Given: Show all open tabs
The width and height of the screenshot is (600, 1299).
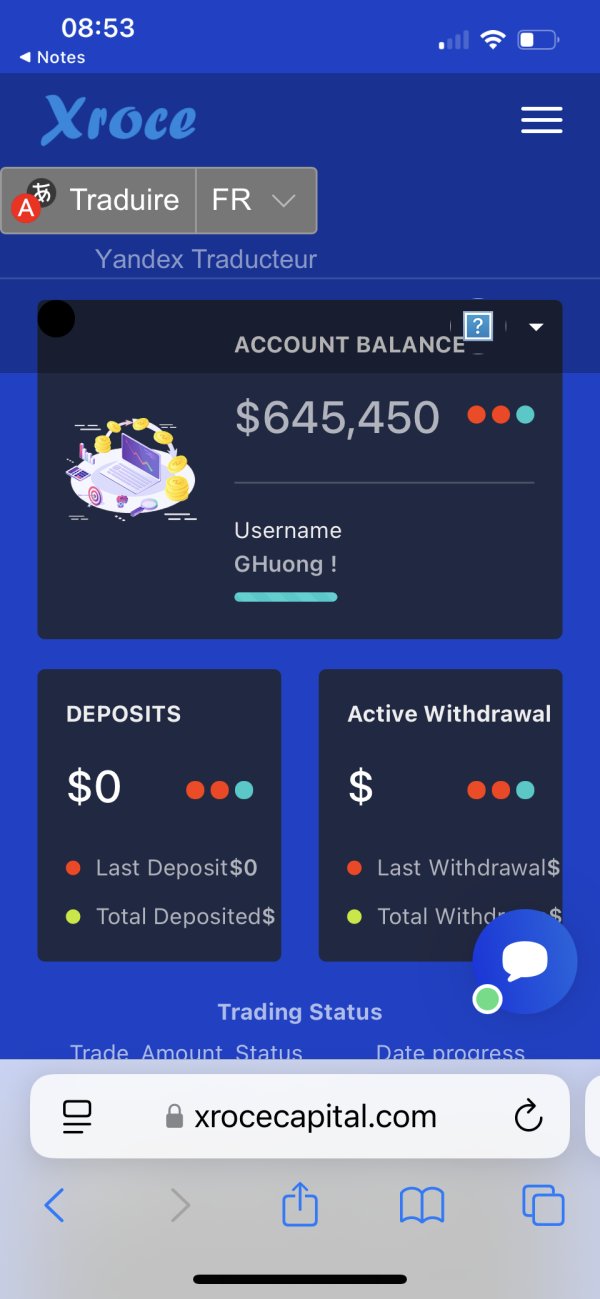Looking at the screenshot, I should [543, 1206].
